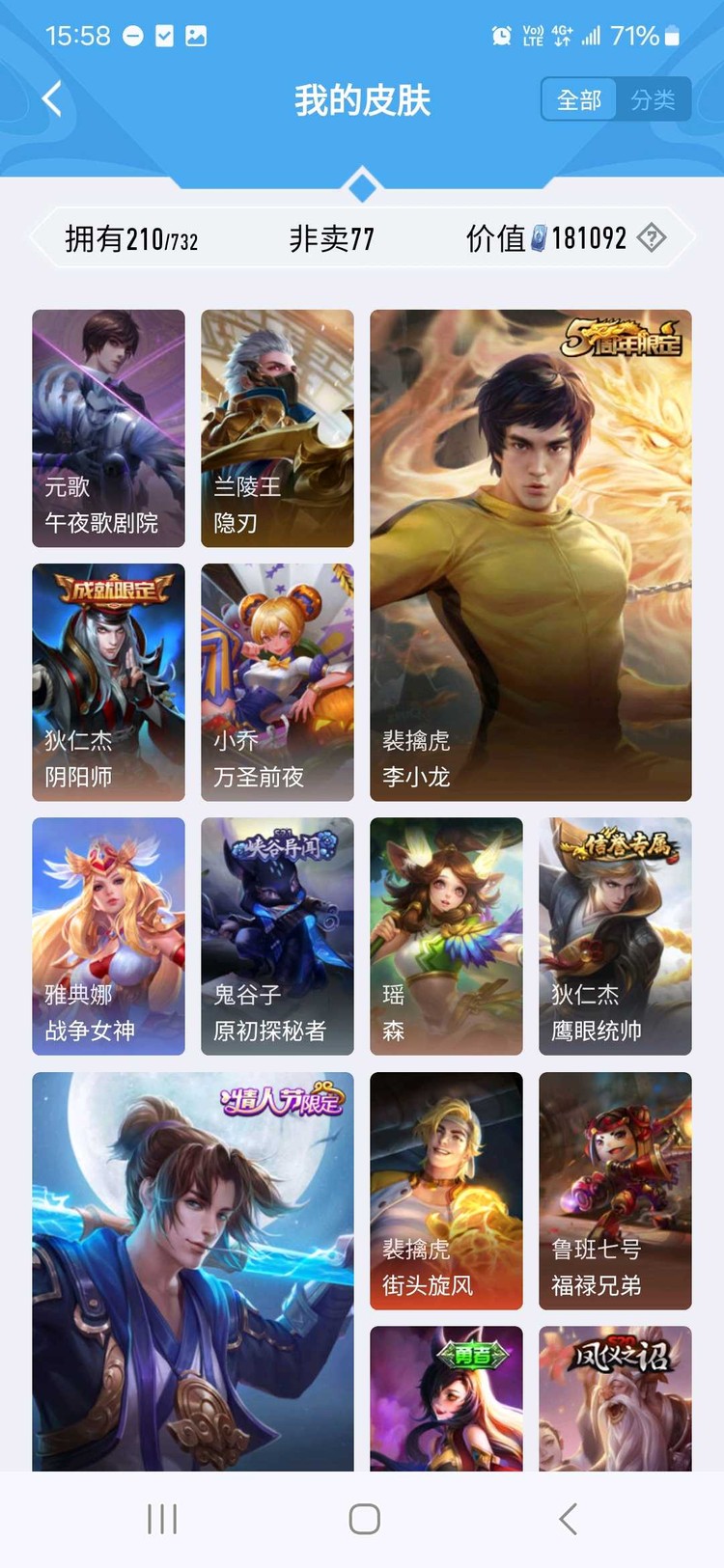Switch to the 分类 tab

(653, 99)
